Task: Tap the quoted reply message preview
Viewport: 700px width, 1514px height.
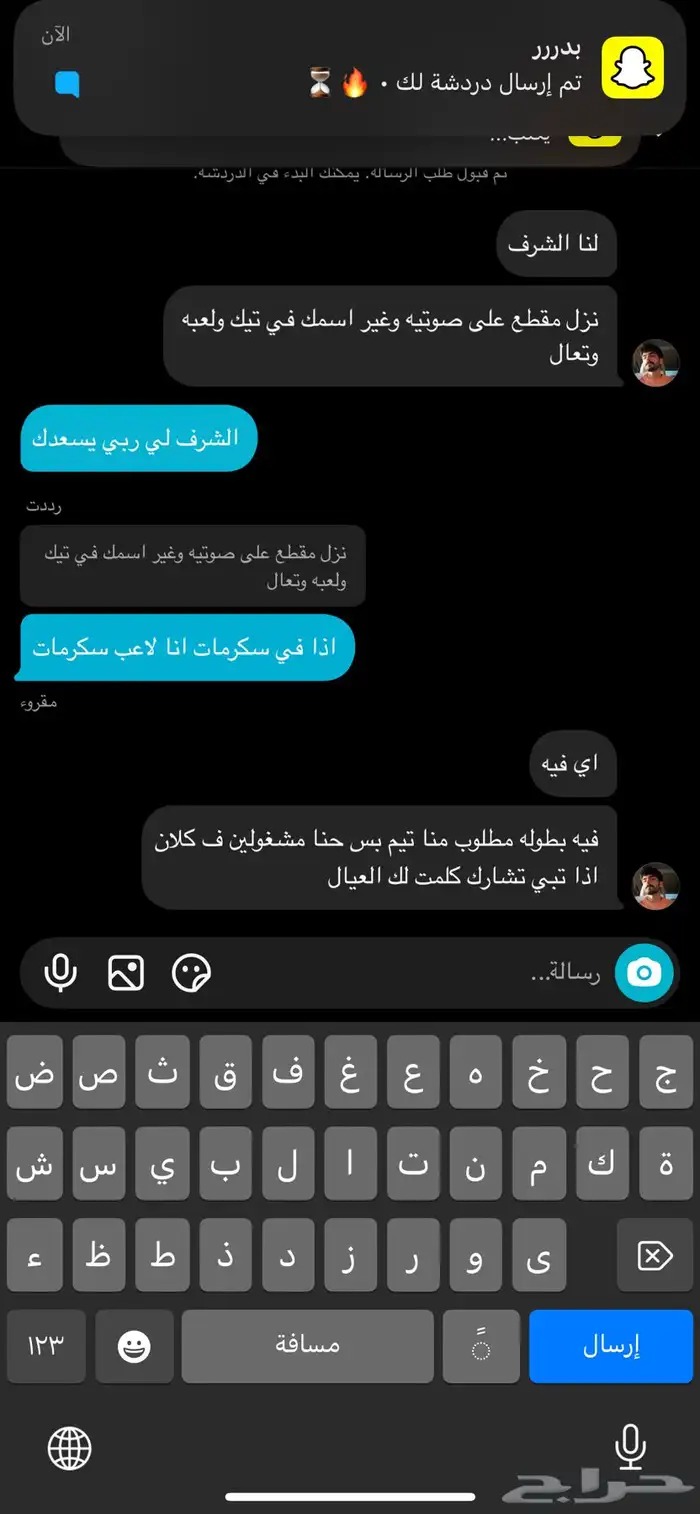Action: pos(192,566)
